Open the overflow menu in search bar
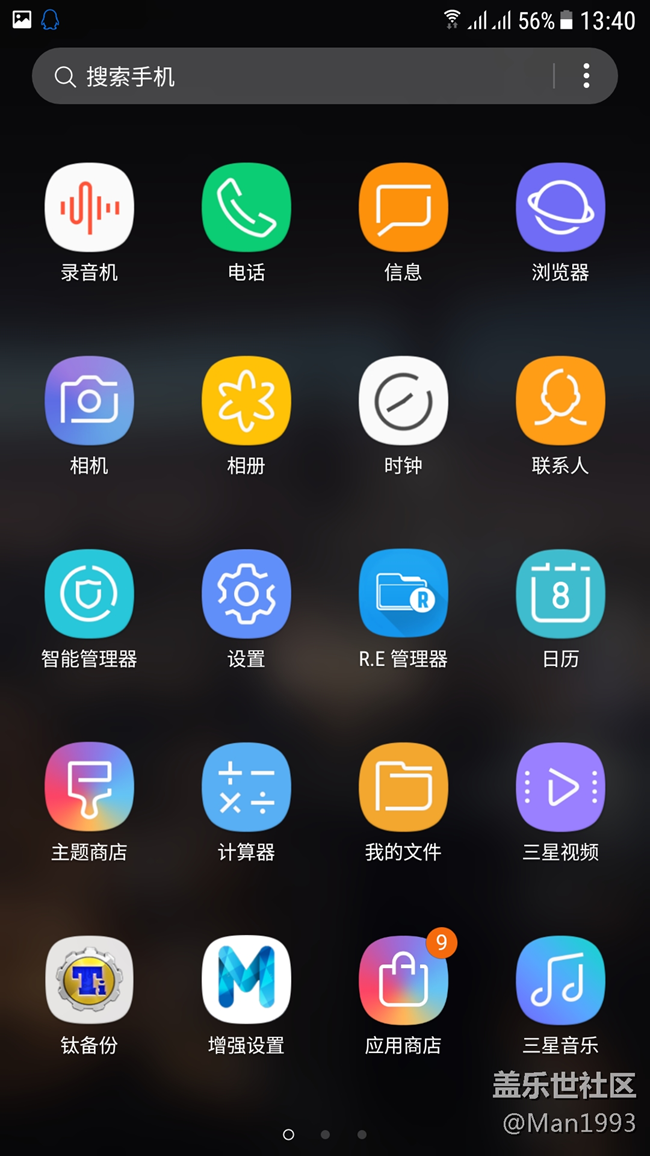 (x=586, y=76)
